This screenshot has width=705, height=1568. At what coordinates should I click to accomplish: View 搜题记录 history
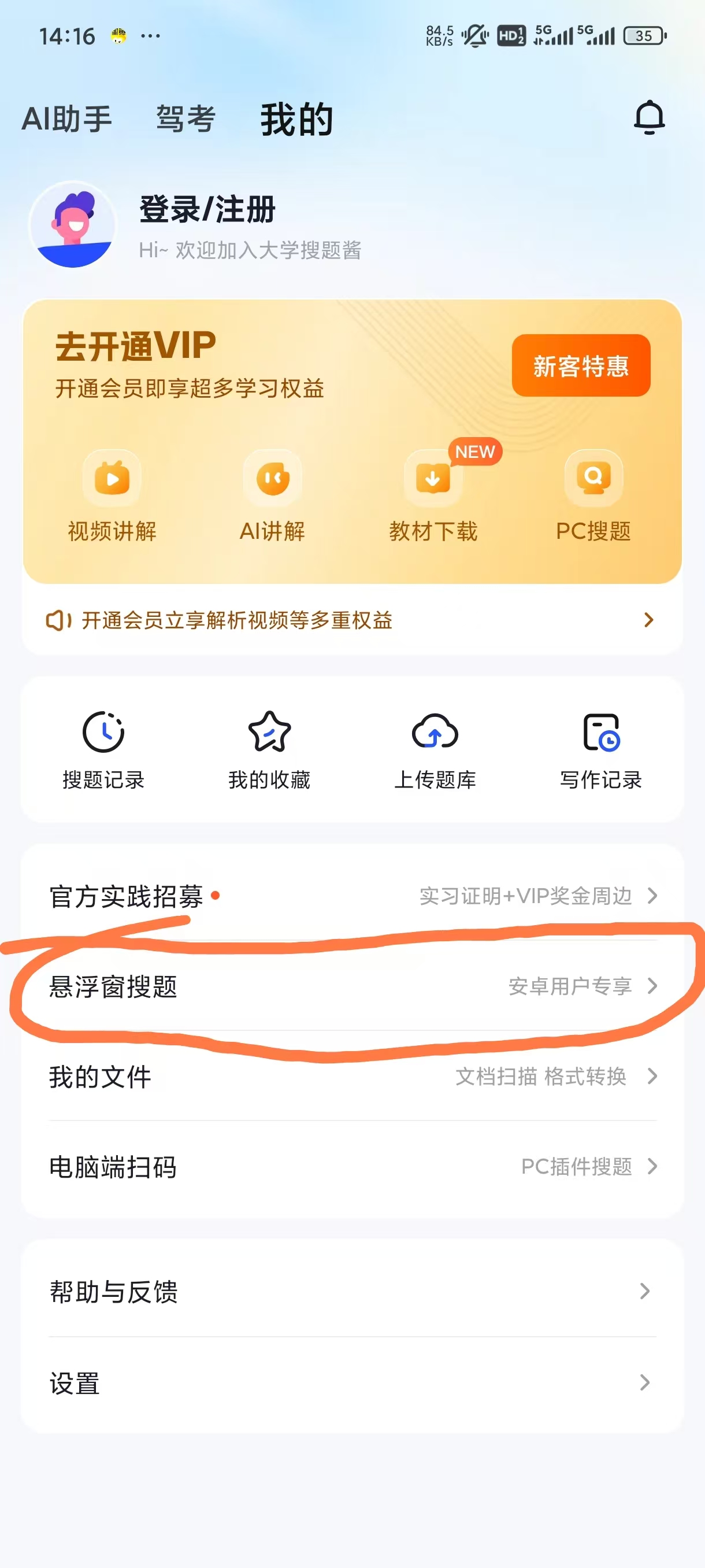[103, 750]
